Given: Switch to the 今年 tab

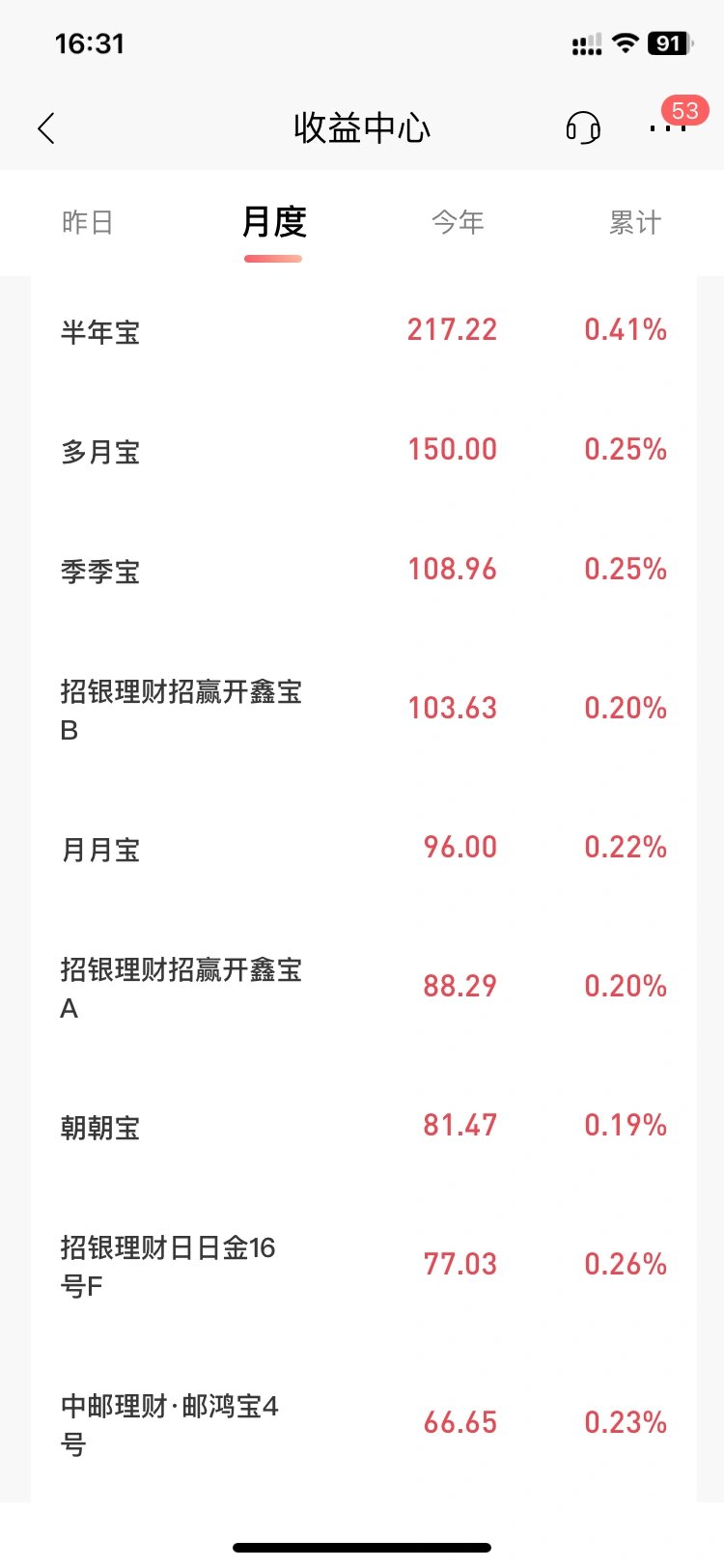Looking at the screenshot, I should pos(458,223).
